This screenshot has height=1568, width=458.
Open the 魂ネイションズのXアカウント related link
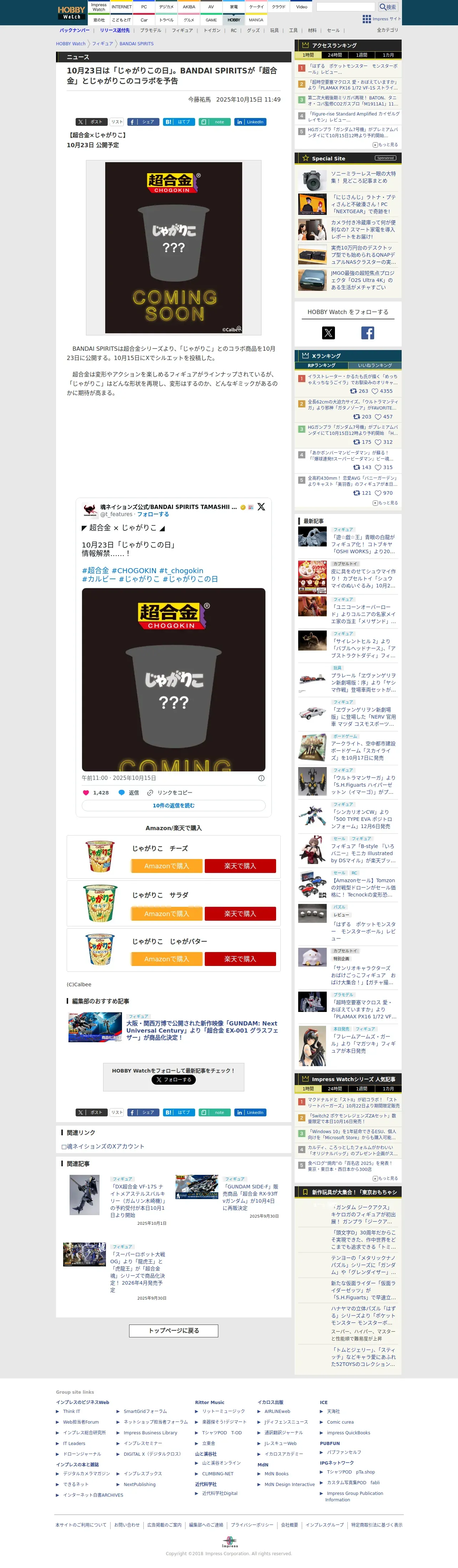[x=103, y=1146]
